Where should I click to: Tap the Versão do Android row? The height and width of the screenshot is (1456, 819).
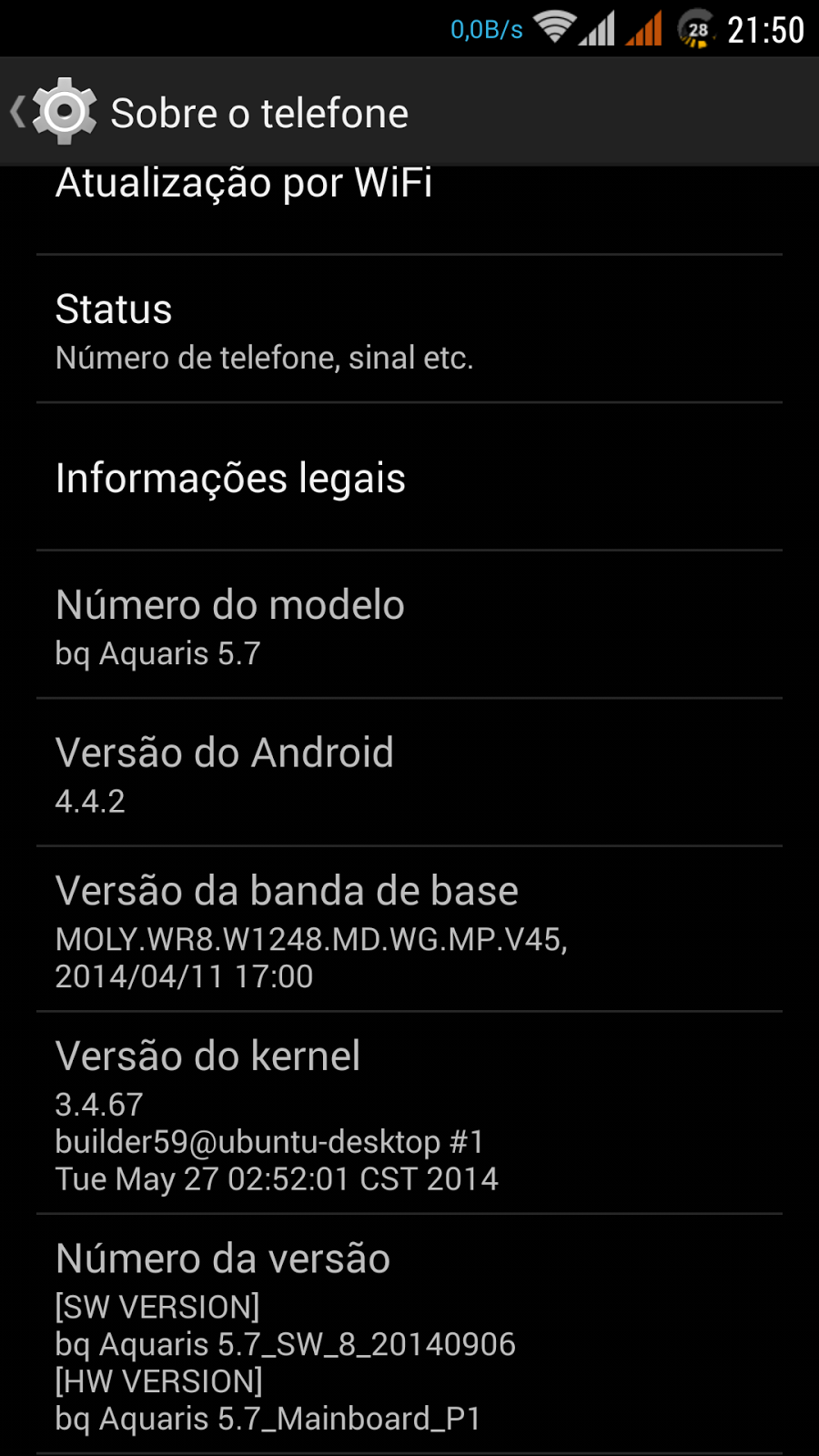coord(225,773)
